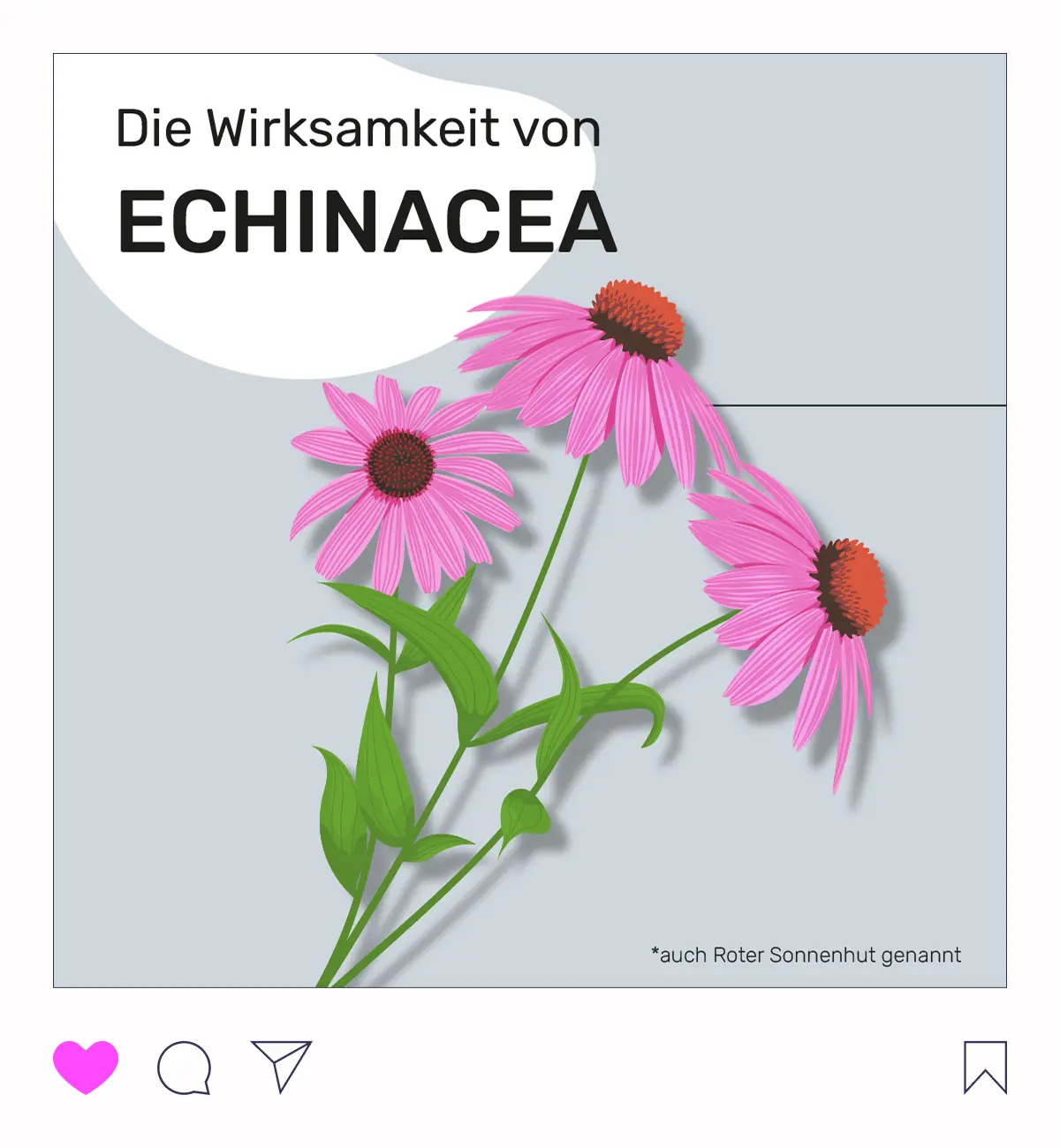Click the caption 'auch Roter Sonnenhut genannt'
This screenshot has width=1060, height=1148.
click(x=806, y=954)
